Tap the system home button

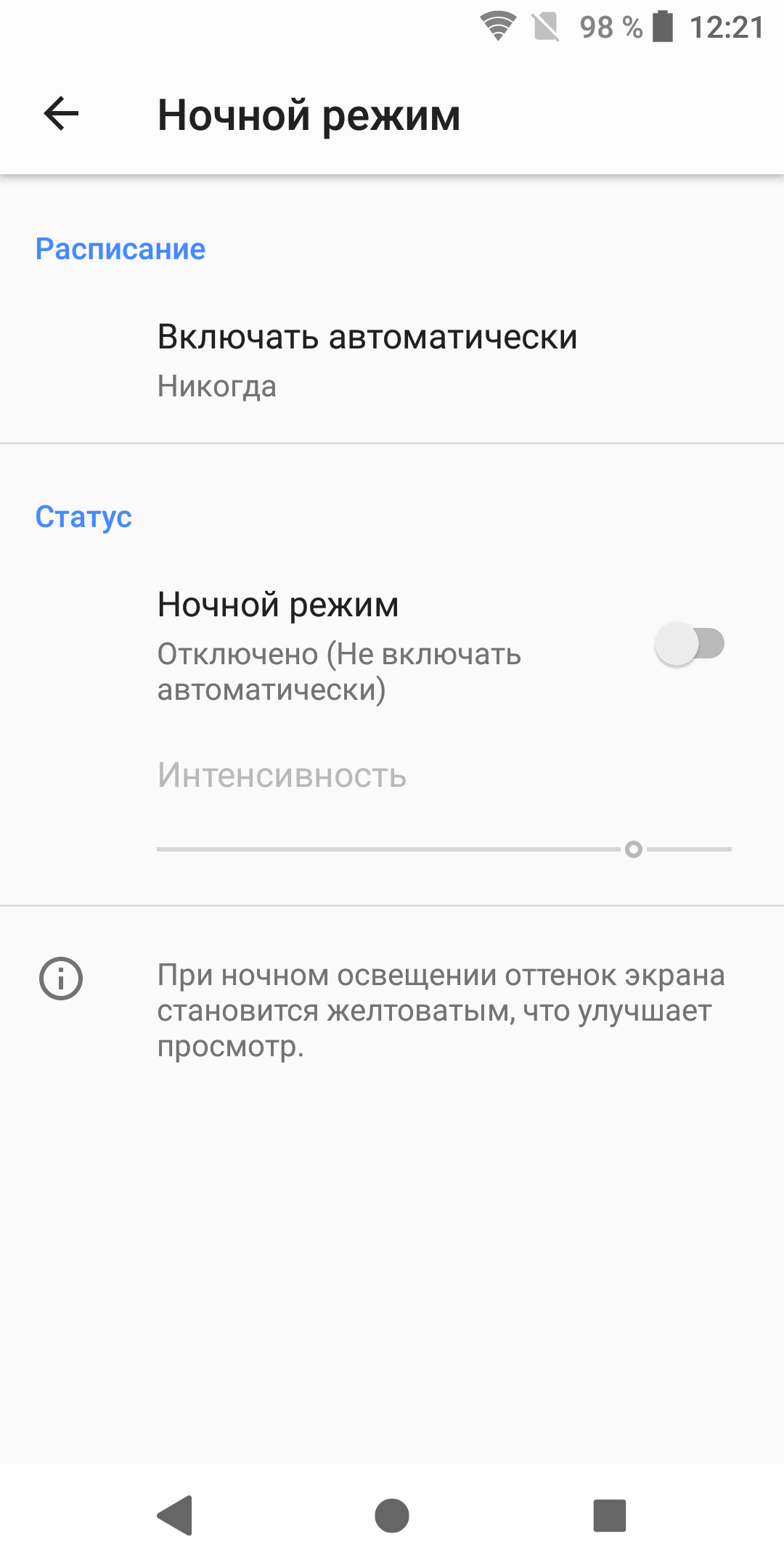tap(392, 1516)
